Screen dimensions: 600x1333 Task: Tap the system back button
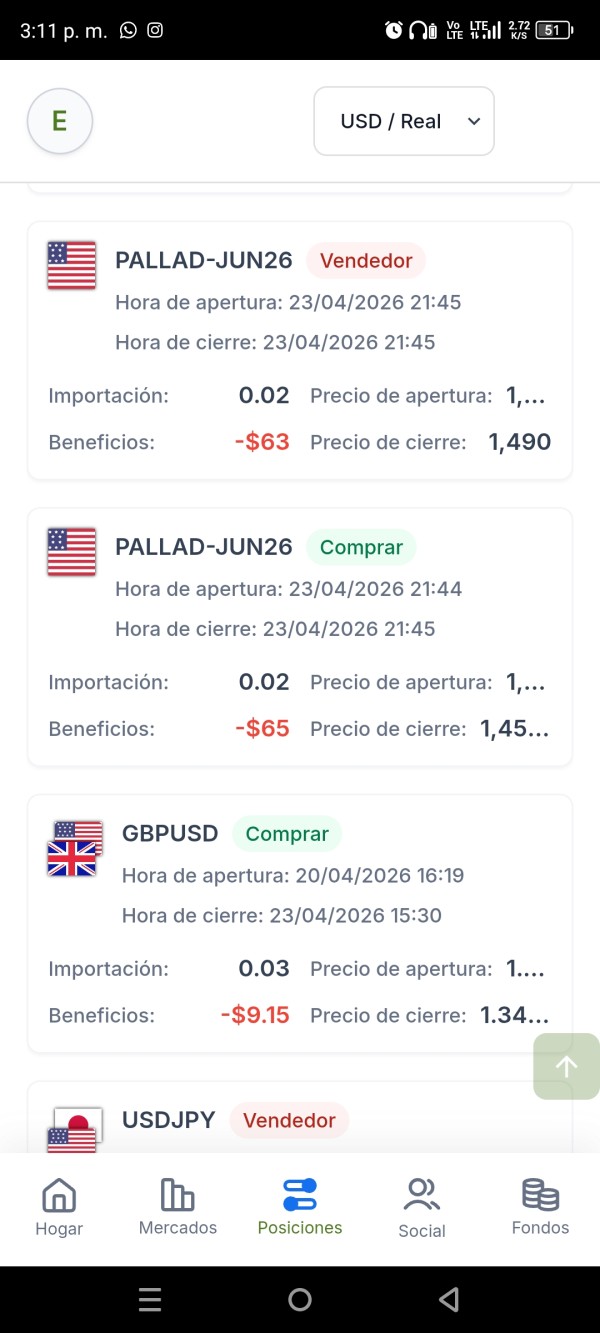pos(449,1299)
